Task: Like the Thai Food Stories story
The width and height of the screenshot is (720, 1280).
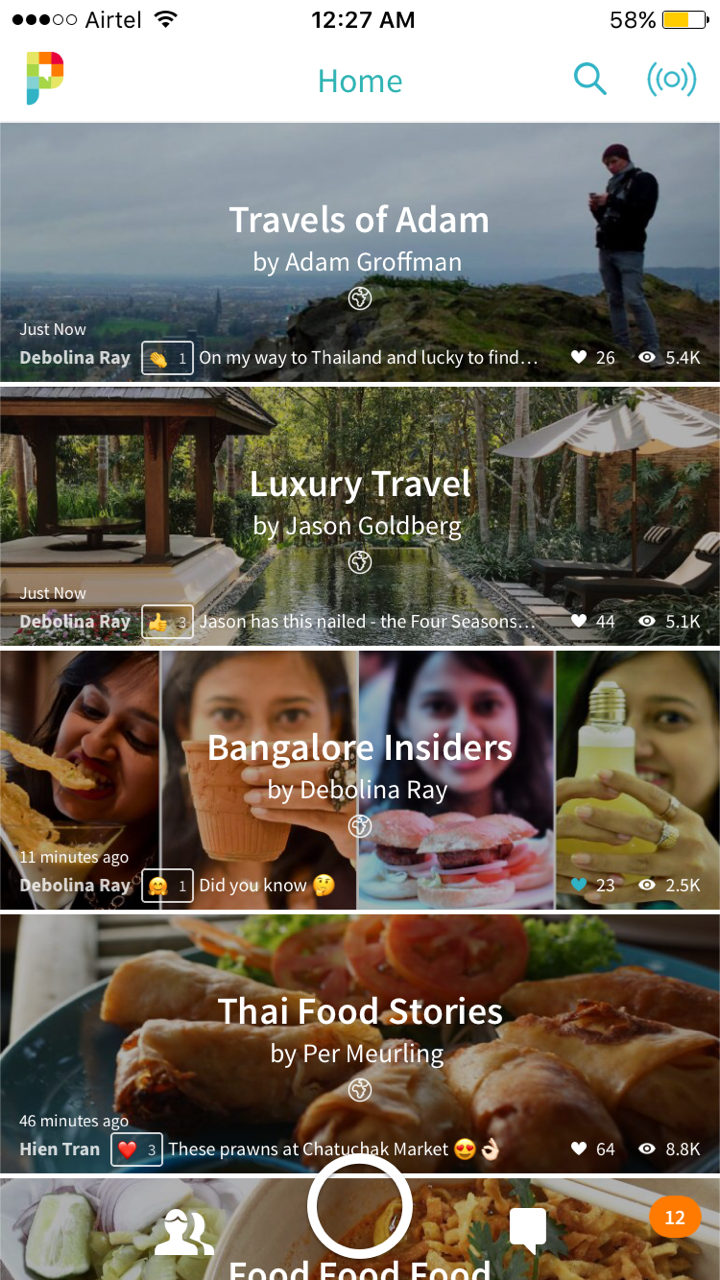Action: click(579, 1149)
